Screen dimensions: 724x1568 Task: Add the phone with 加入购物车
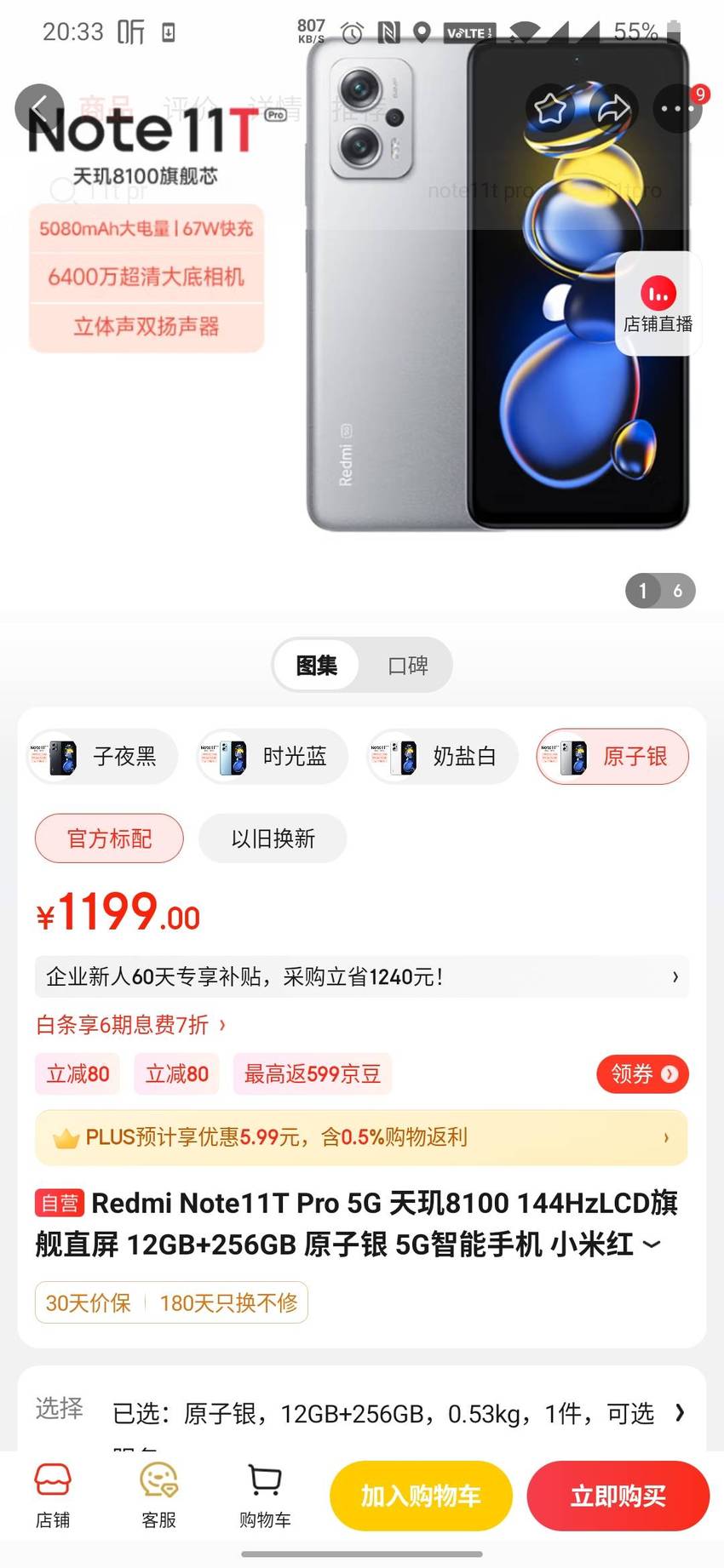(421, 1496)
